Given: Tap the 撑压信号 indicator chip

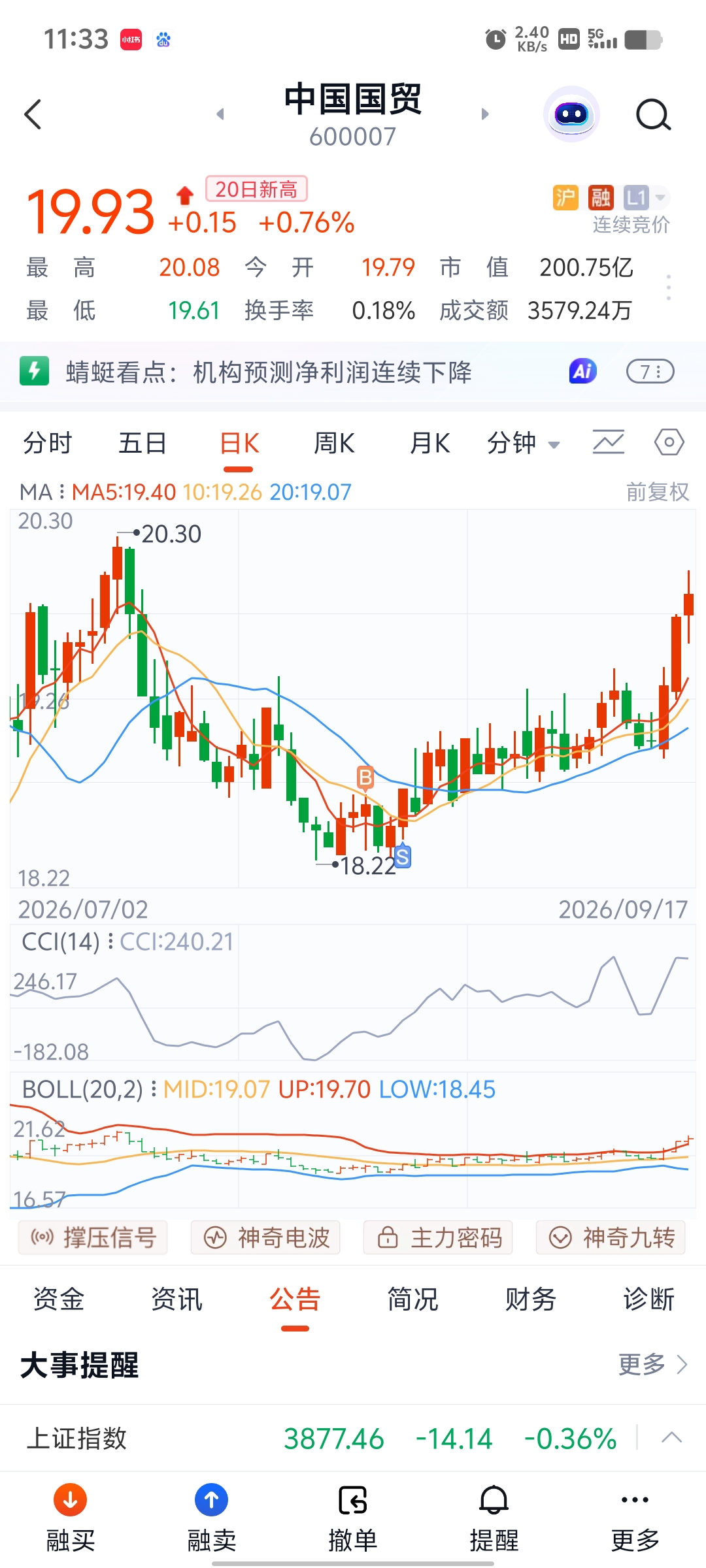Looking at the screenshot, I should click(x=93, y=1237).
